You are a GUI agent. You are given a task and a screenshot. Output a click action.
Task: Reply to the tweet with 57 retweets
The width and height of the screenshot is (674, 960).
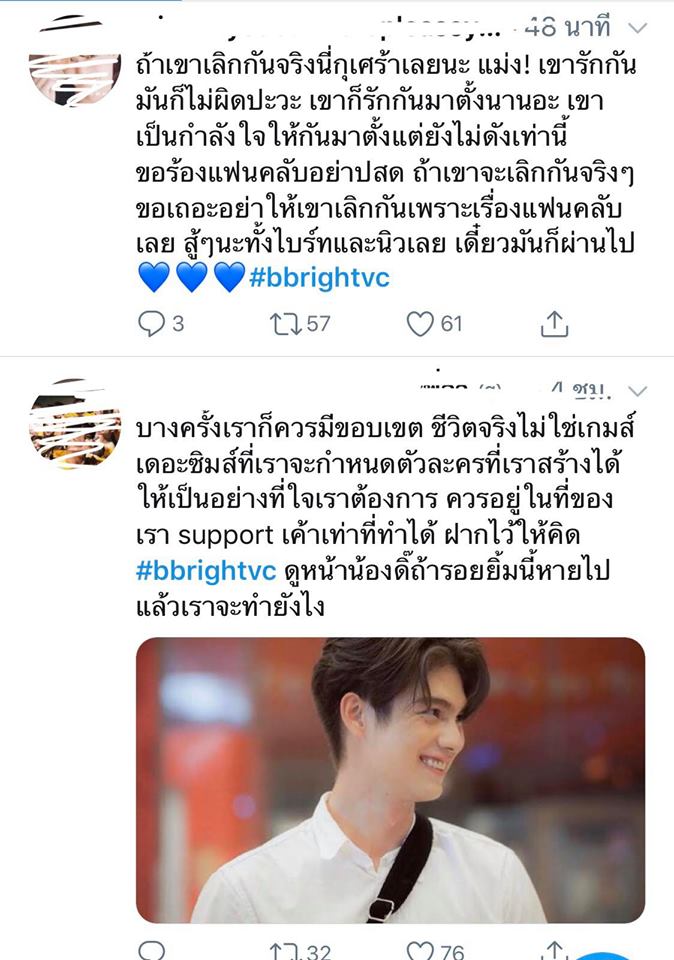coord(150,323)
